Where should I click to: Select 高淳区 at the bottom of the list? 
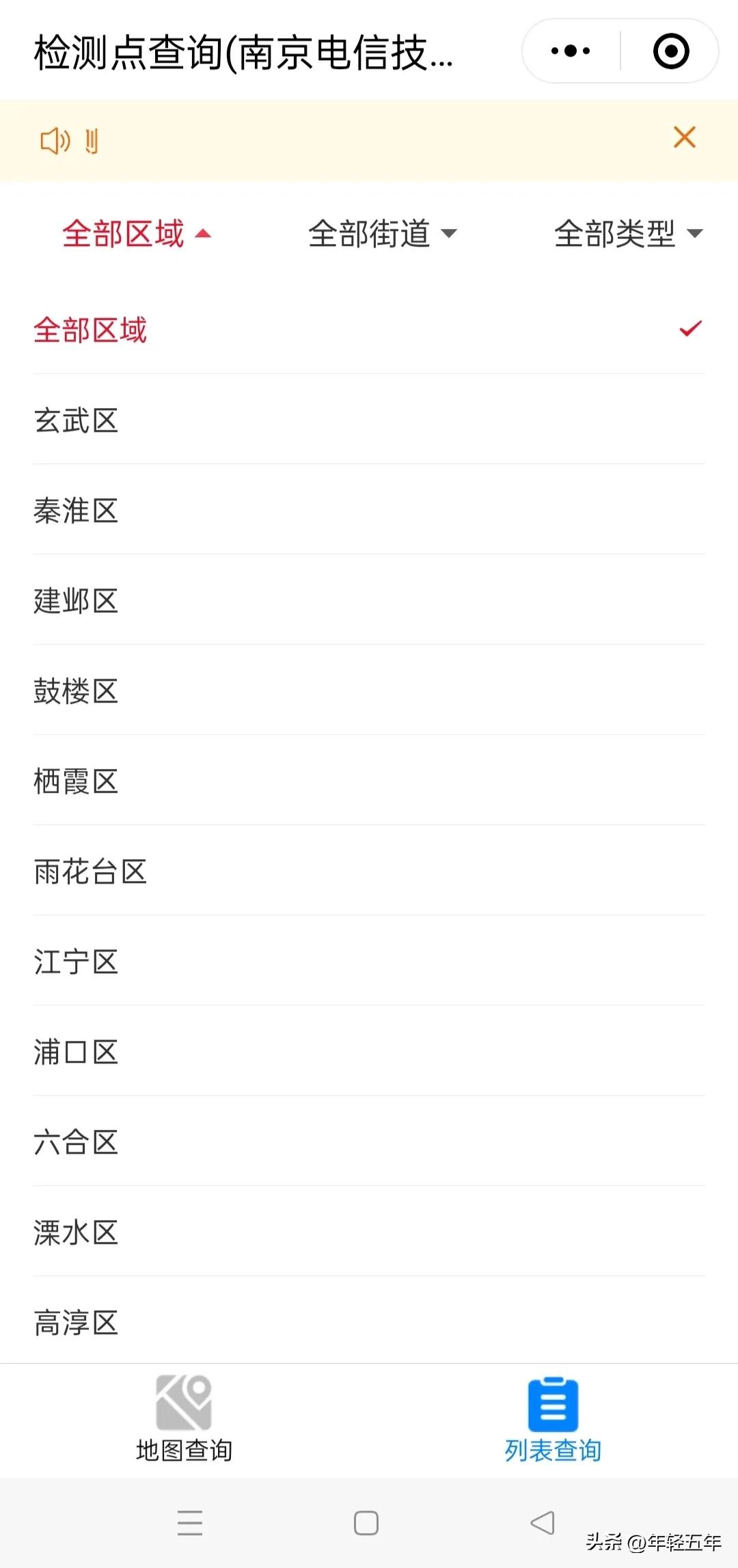point(77,1323)
